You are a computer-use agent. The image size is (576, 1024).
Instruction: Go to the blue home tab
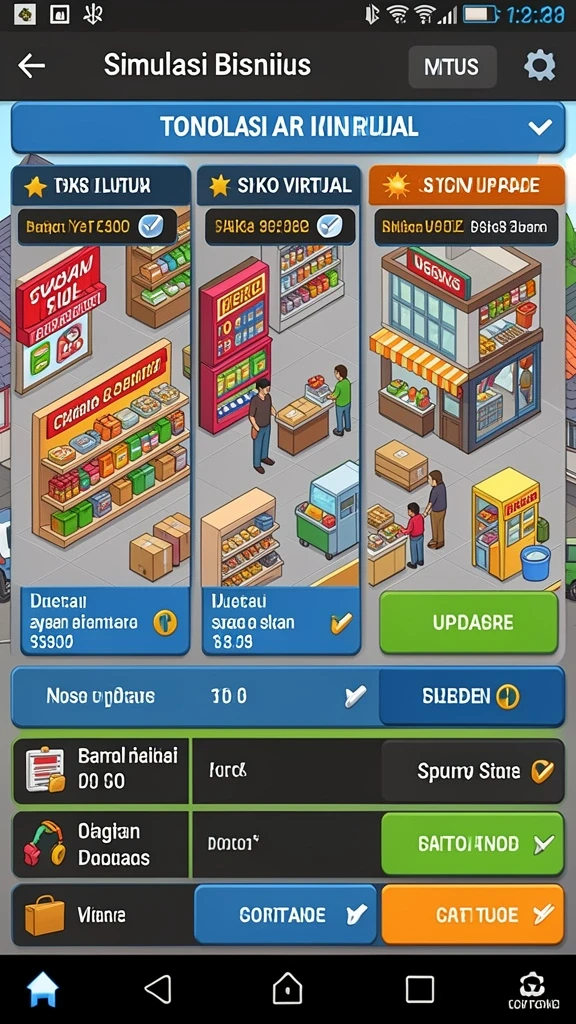[42, 989]
